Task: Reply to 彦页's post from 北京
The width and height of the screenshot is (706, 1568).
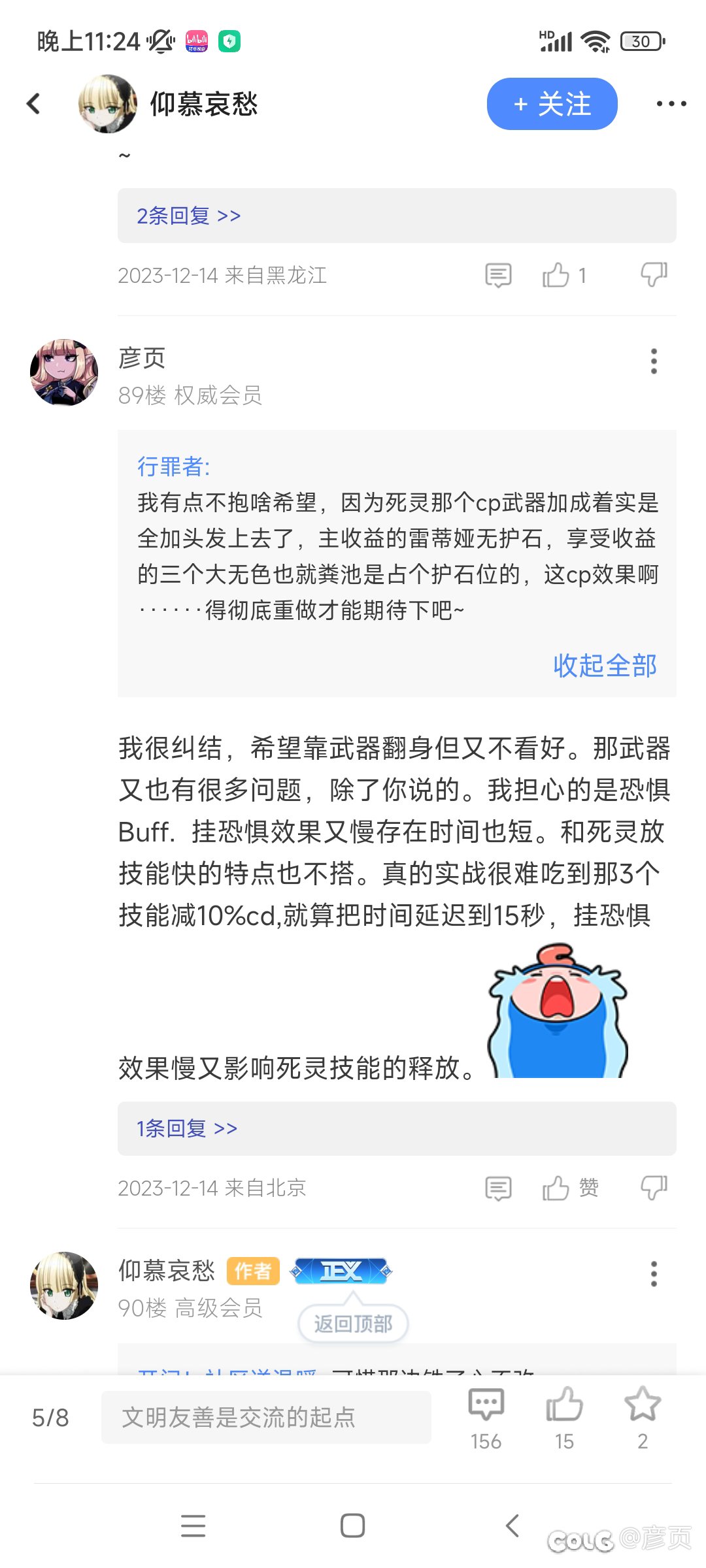Action: pos(498,1188)
